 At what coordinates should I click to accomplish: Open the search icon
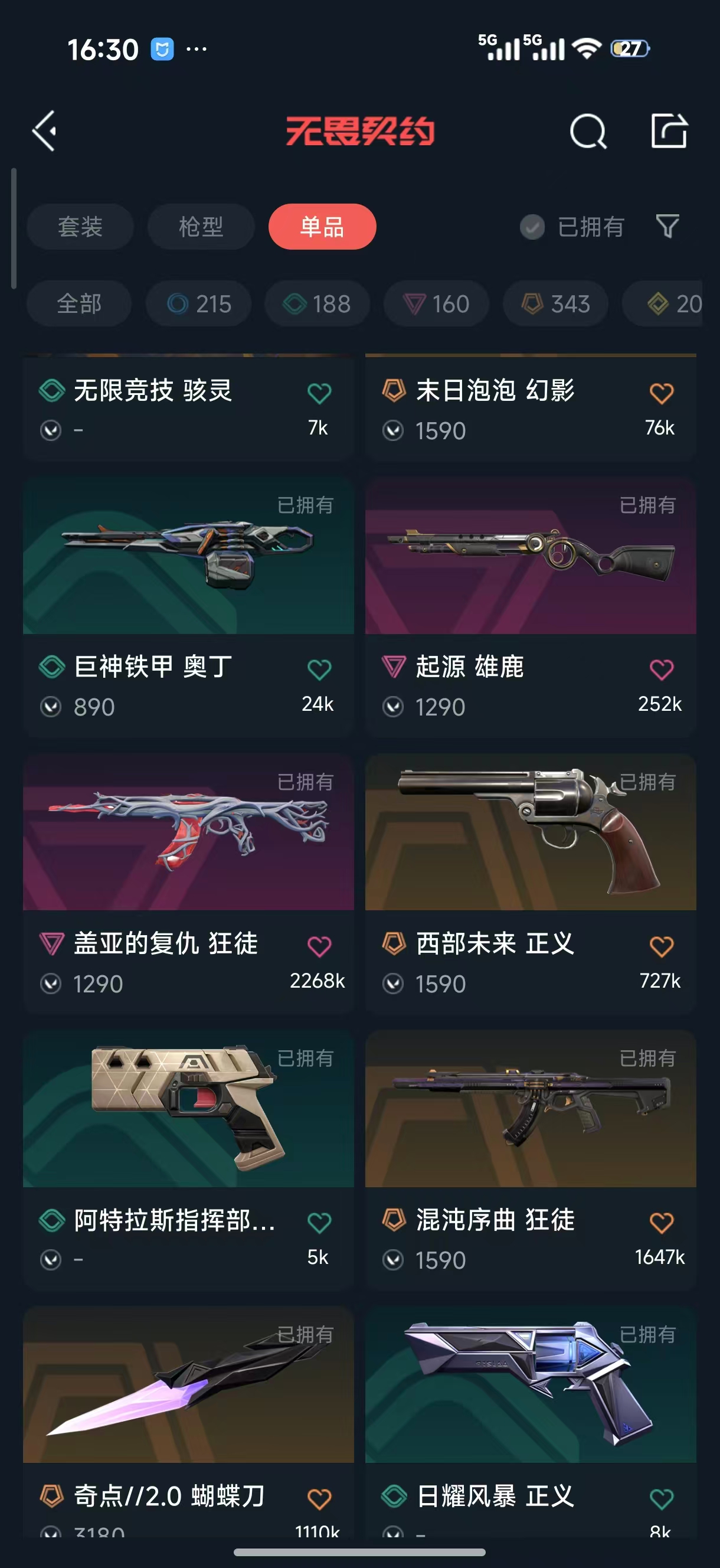tap(587, 131)
